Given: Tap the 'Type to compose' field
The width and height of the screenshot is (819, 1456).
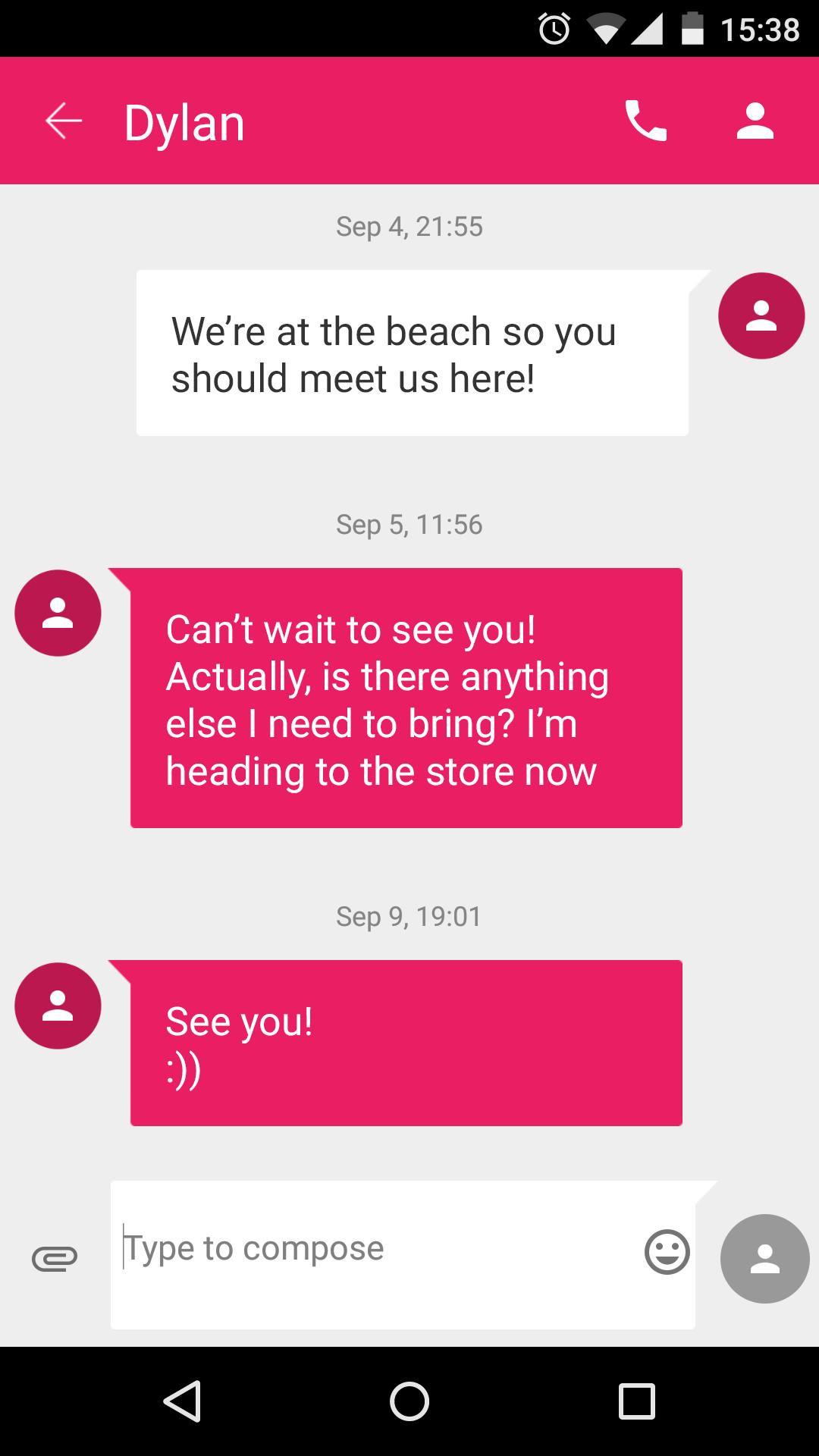Looking at the screenshot, I should [341, 1247].
